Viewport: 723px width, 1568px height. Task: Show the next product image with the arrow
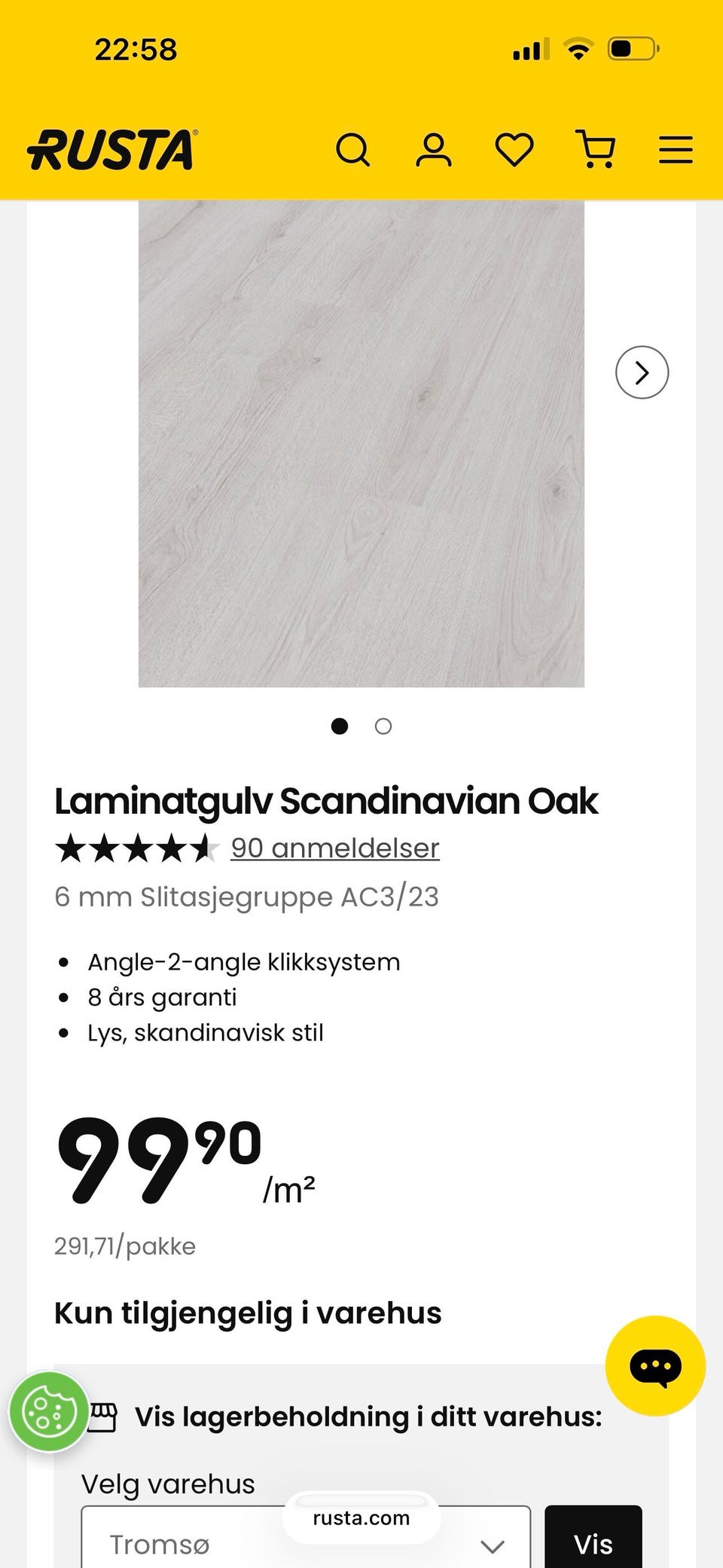coord(642,372)
